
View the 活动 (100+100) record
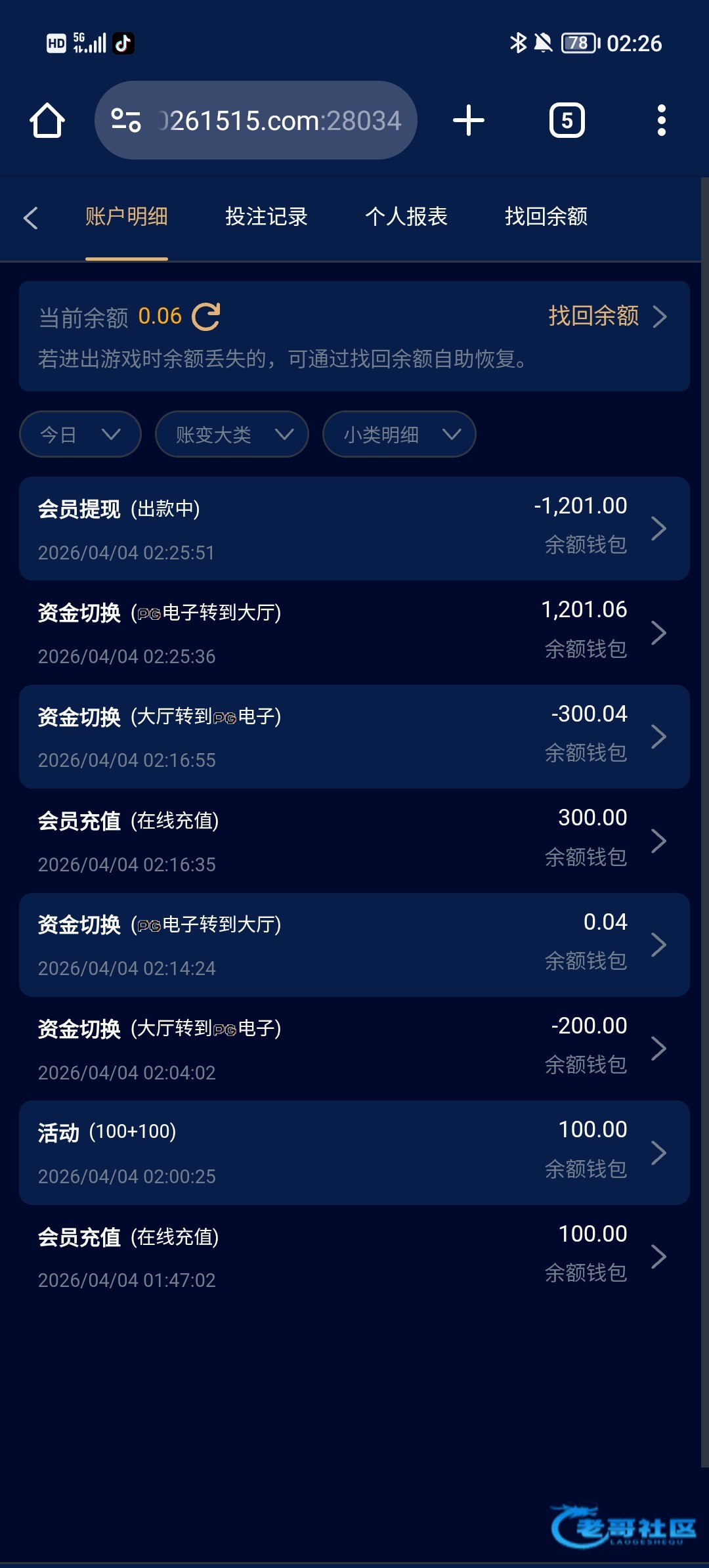pos(354,1152)
